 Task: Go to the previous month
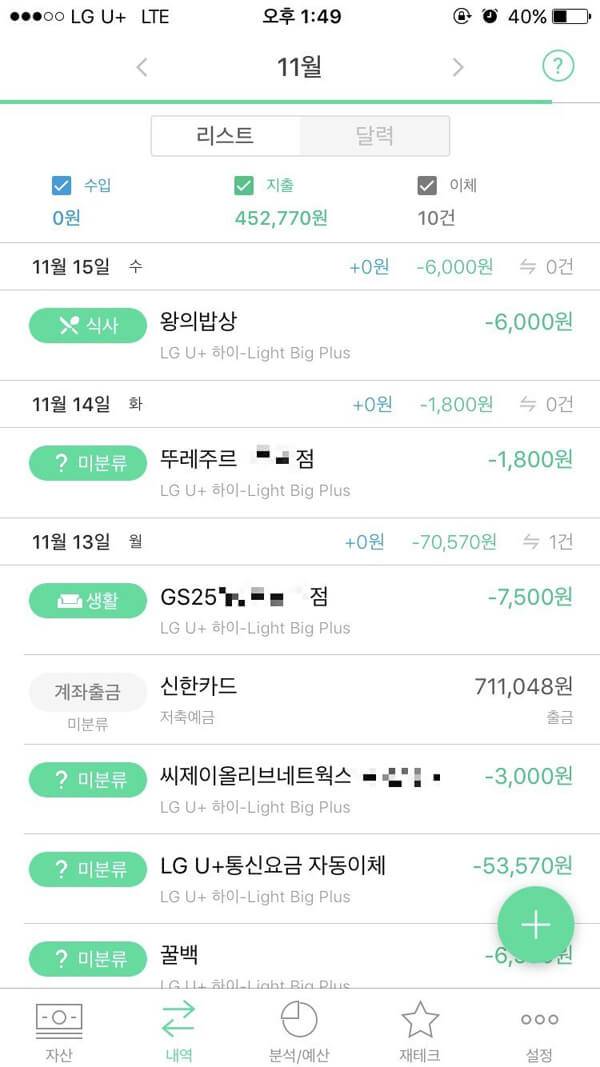tap(142, 67)
